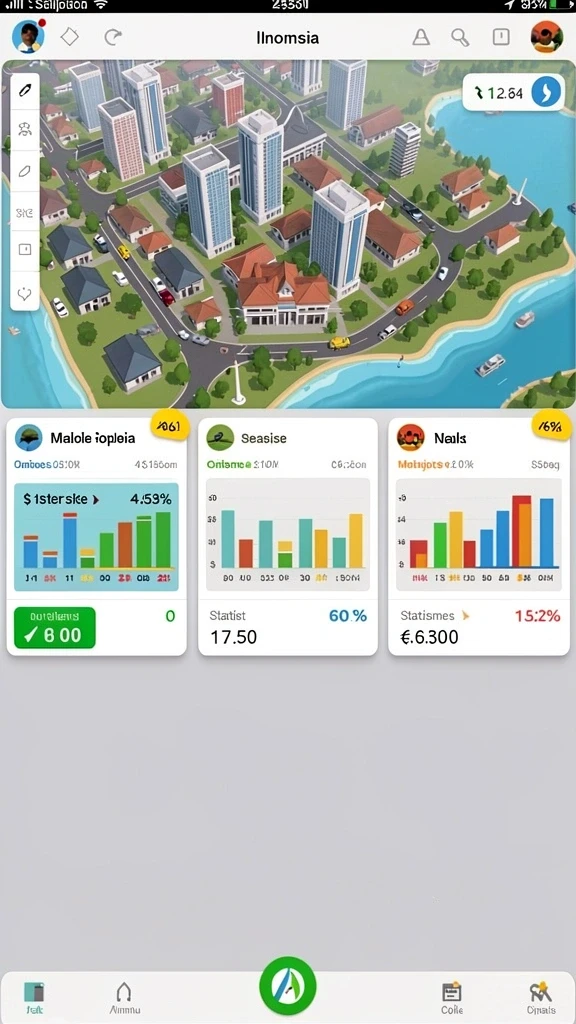
Task: Switch to the first bottom tab
Action: pos(34,999)
